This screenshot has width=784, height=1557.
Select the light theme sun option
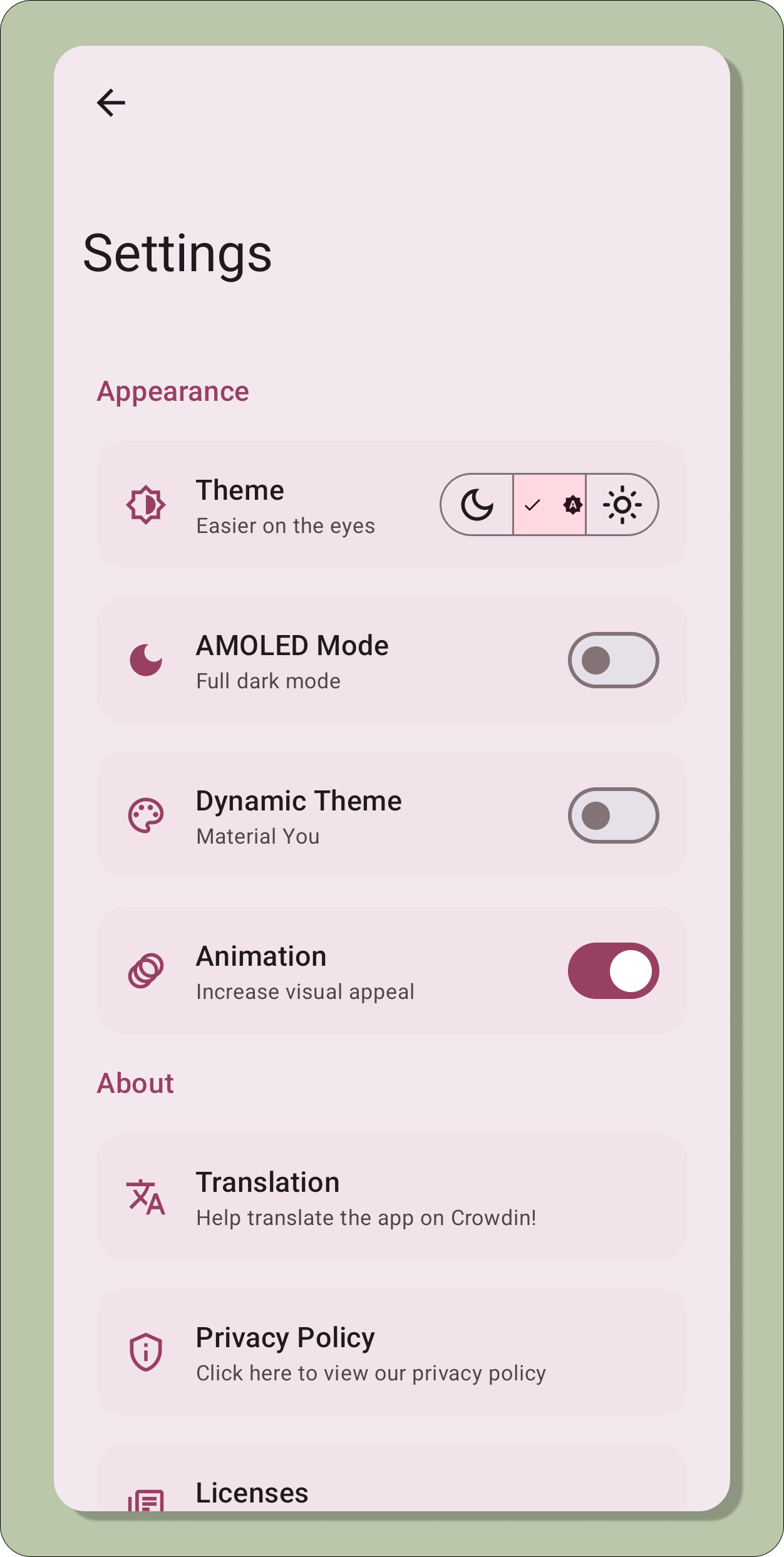click(622, 505)
